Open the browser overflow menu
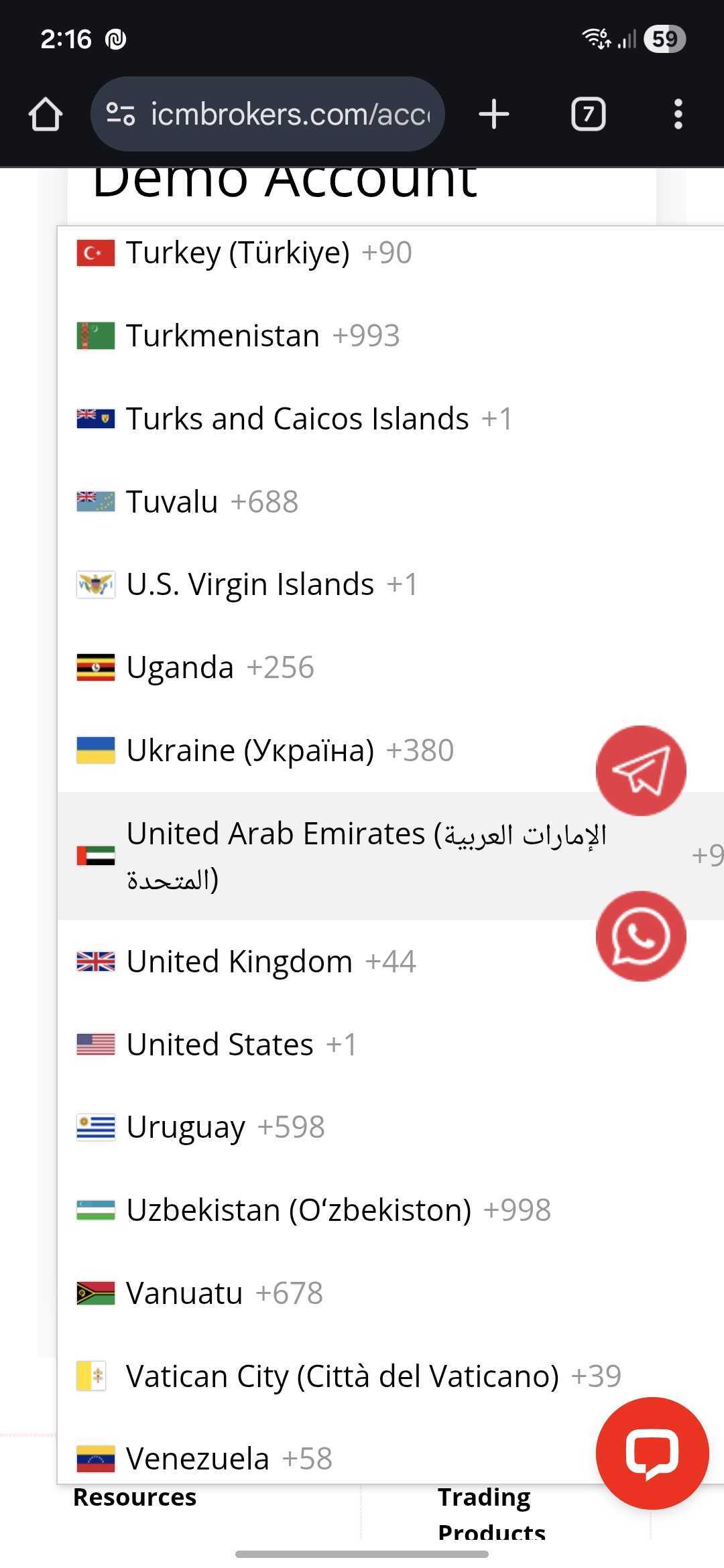Image resolution: width=724 pixels, height=1568 pixels. (x=678, y=115)
